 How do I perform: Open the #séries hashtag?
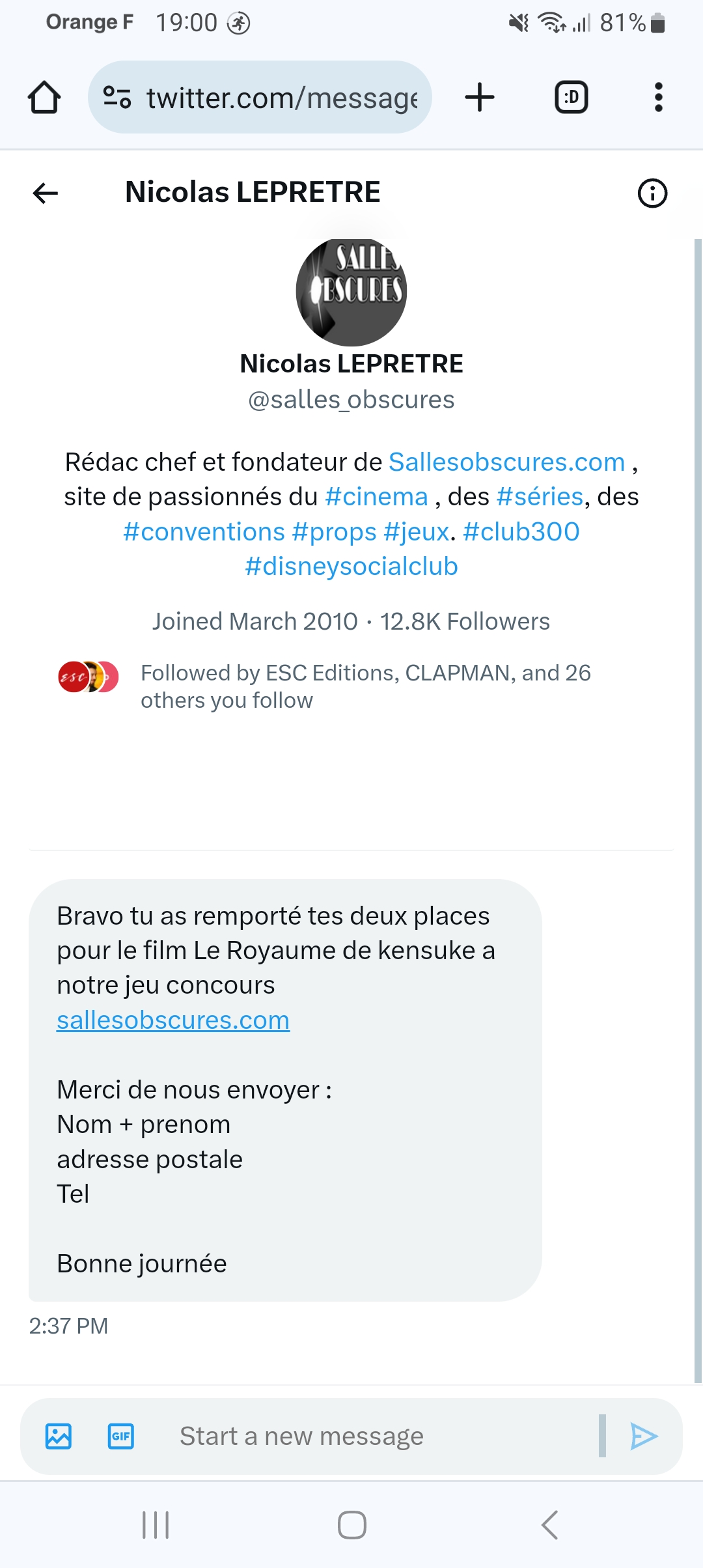pos(539,497)
